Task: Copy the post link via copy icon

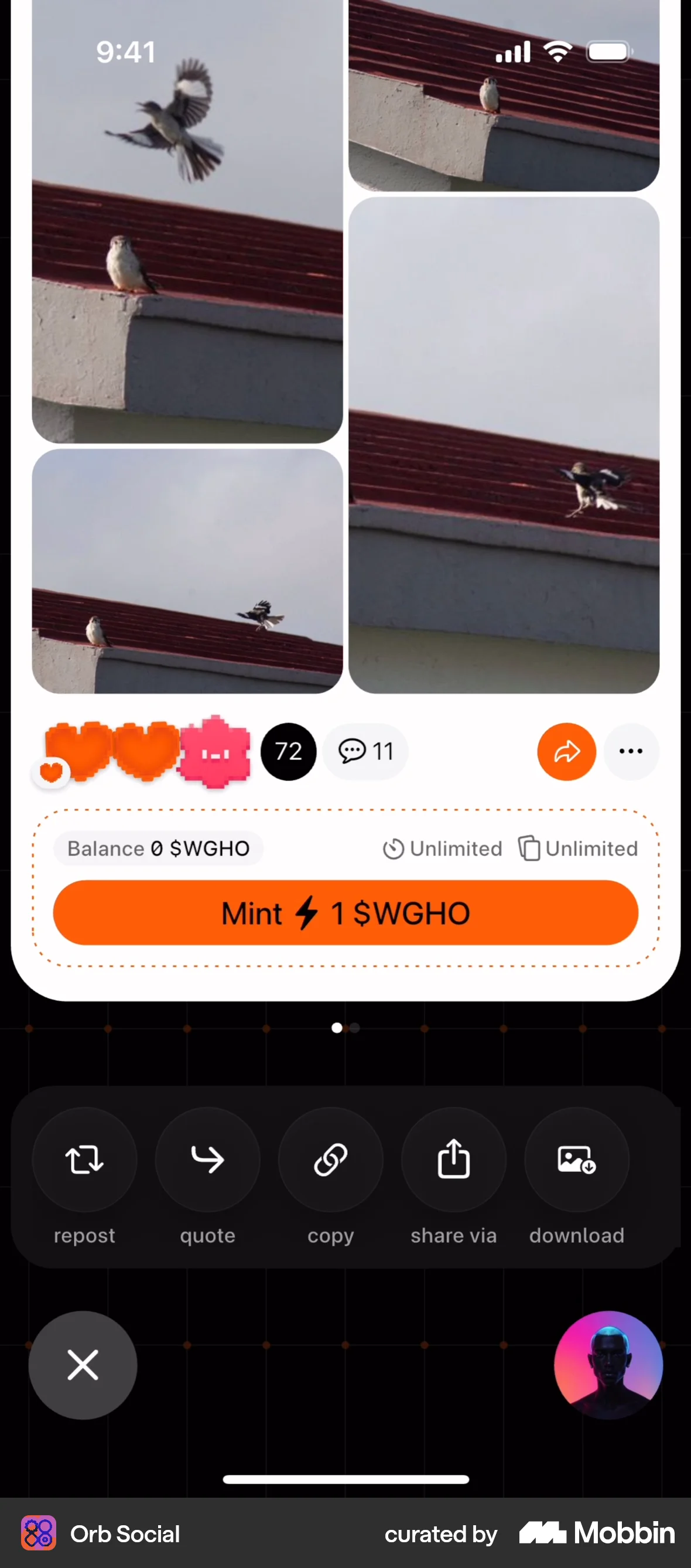Action: click(330, 1158)
